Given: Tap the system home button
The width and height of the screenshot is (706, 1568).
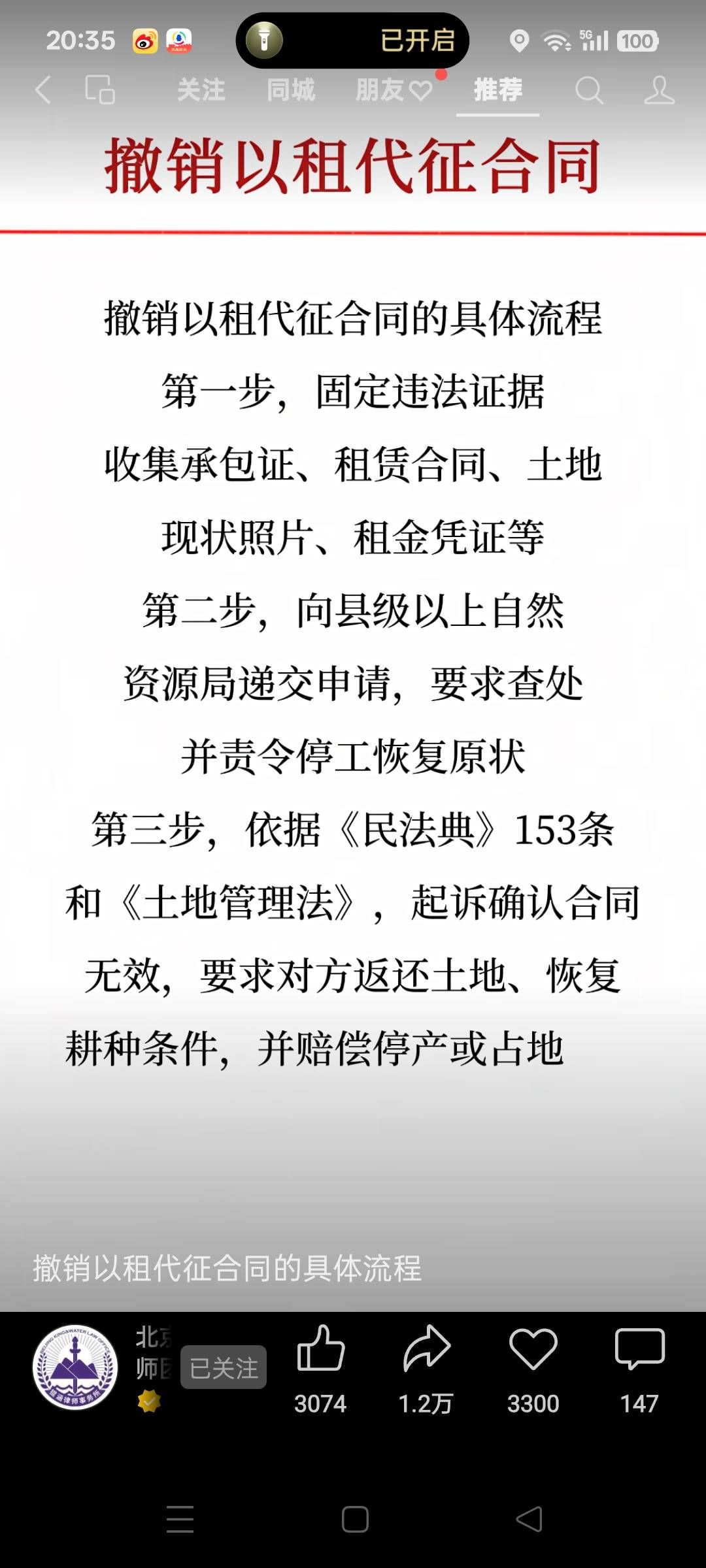Looking at the screenshot, I should pos(354,1519).
